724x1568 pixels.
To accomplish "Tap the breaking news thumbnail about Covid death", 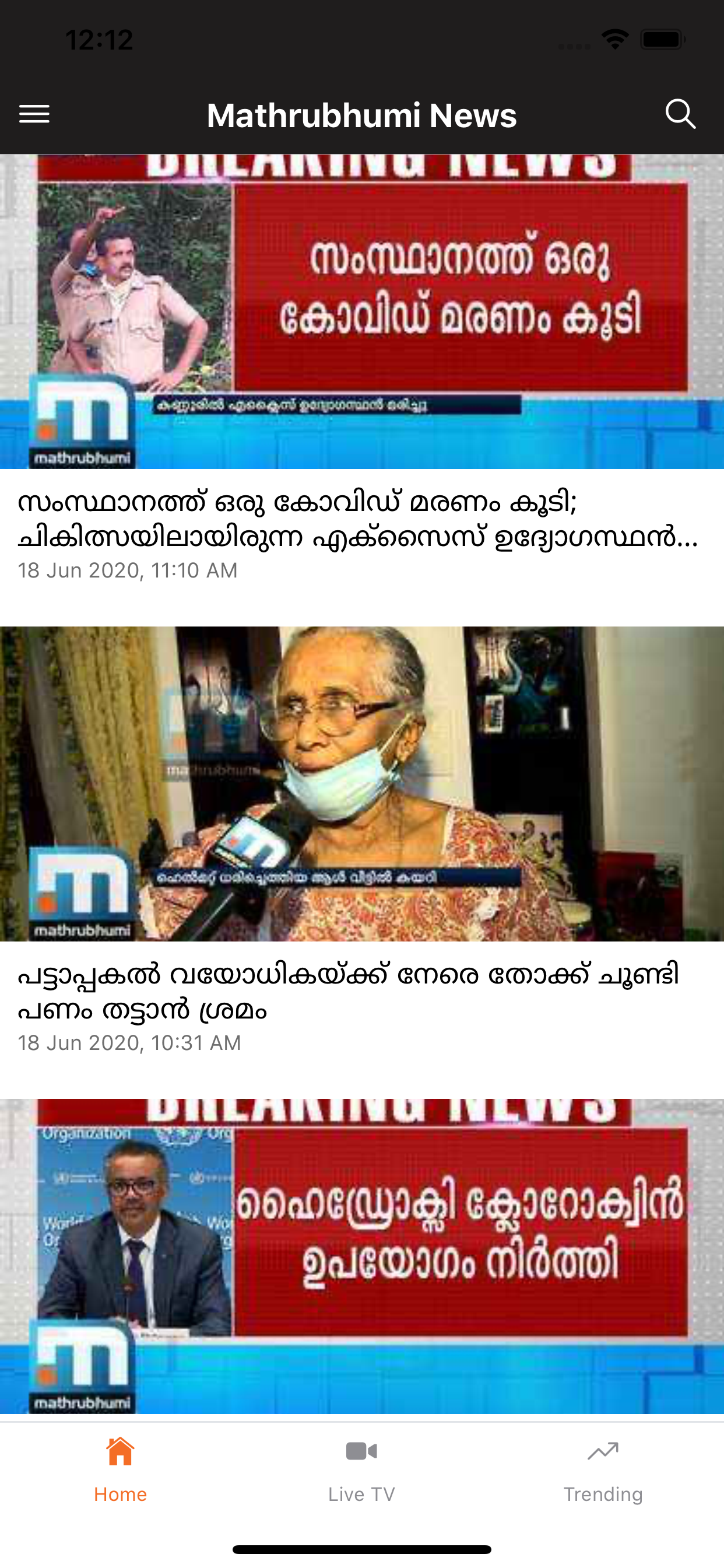I will click(362, 310).
